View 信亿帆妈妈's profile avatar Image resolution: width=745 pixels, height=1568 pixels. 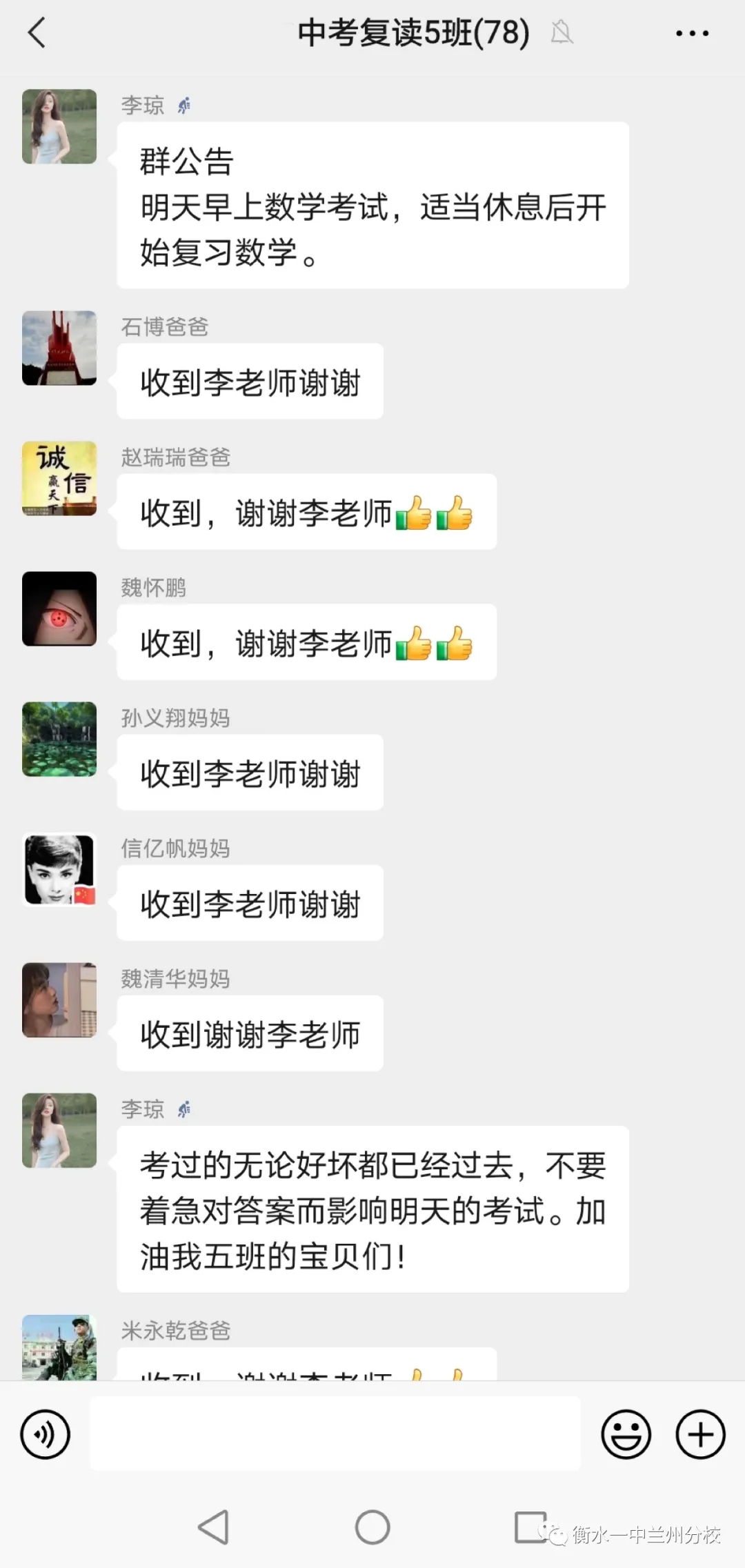coord(59,869)
